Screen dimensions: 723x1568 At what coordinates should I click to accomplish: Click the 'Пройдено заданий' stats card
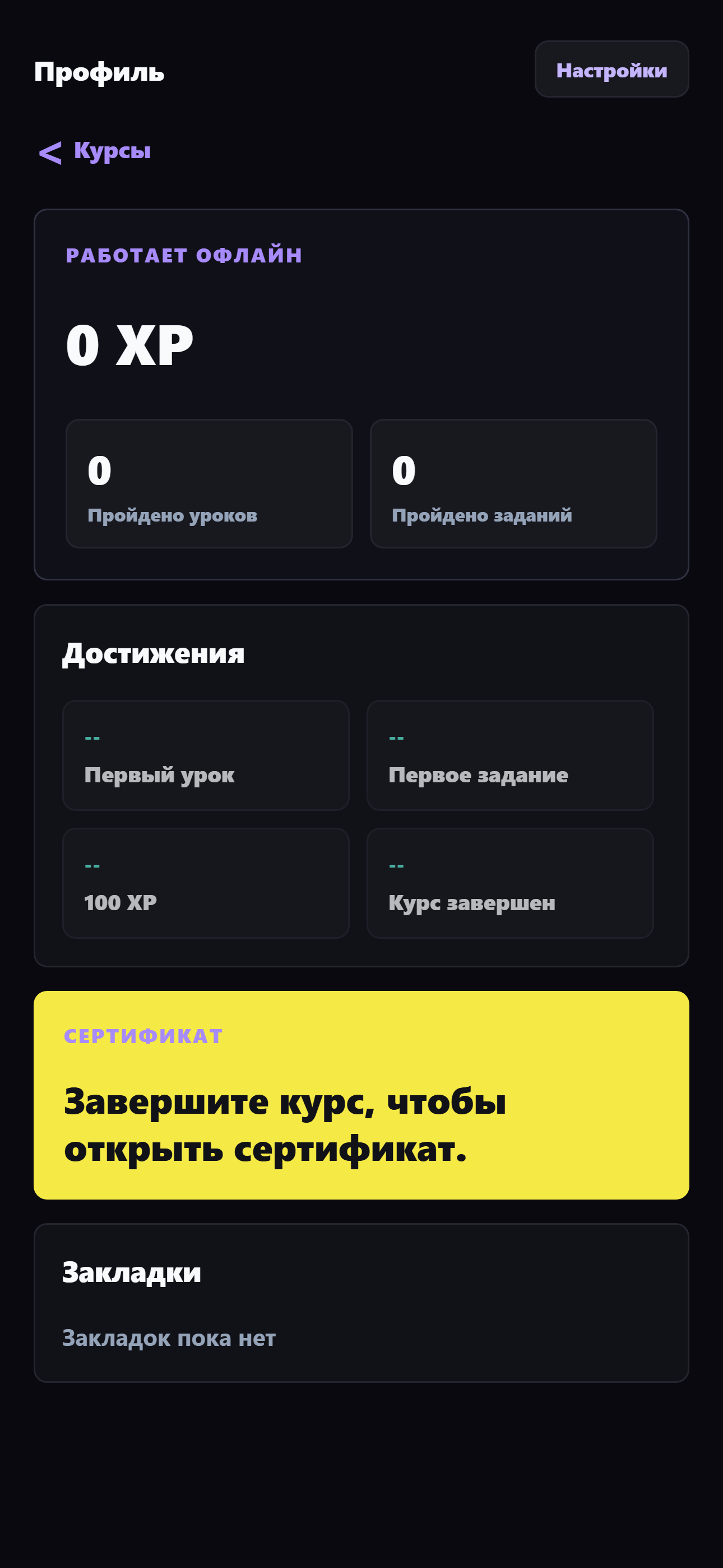(515, 484)
